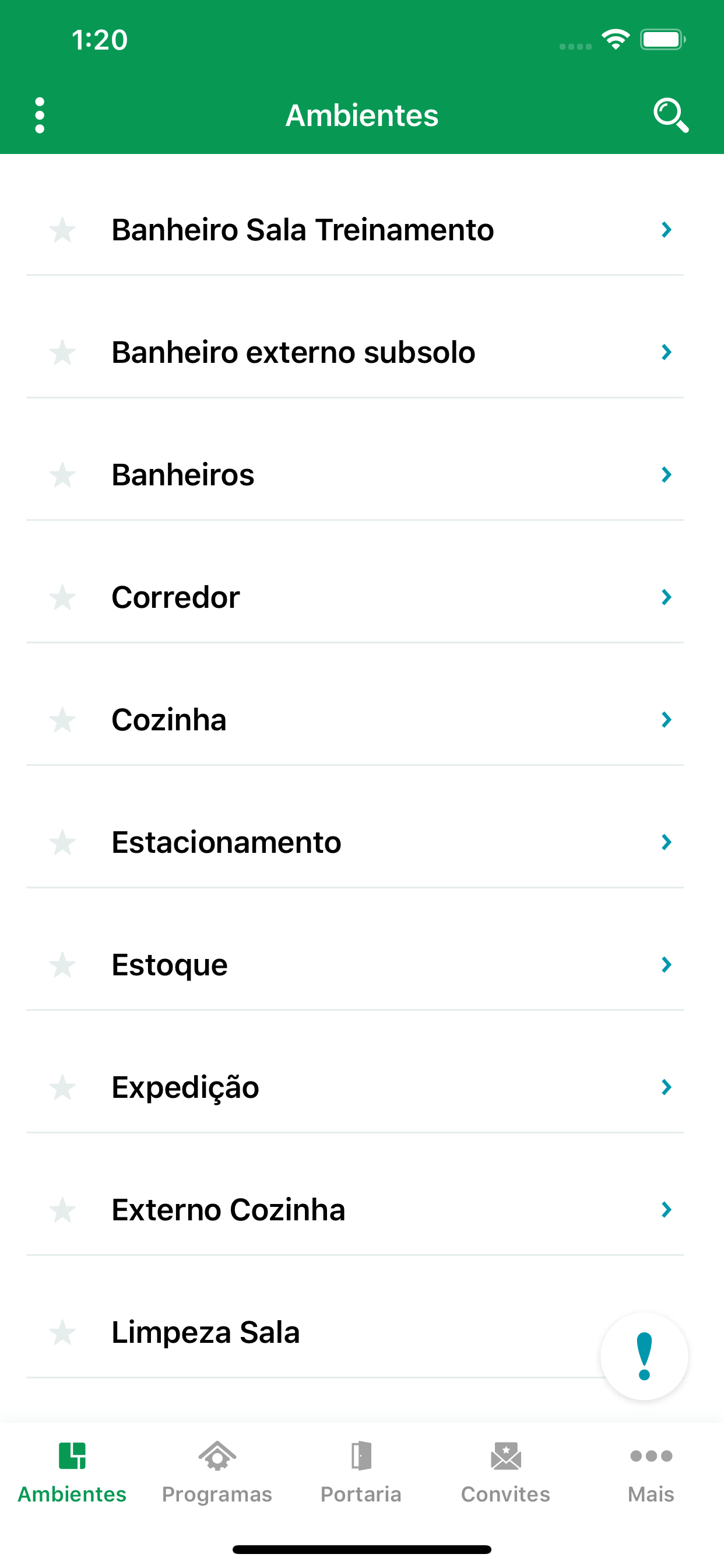Screen dimensions: 724x1568
Task: Open the three-dot overflow menu
Action: 40,115
